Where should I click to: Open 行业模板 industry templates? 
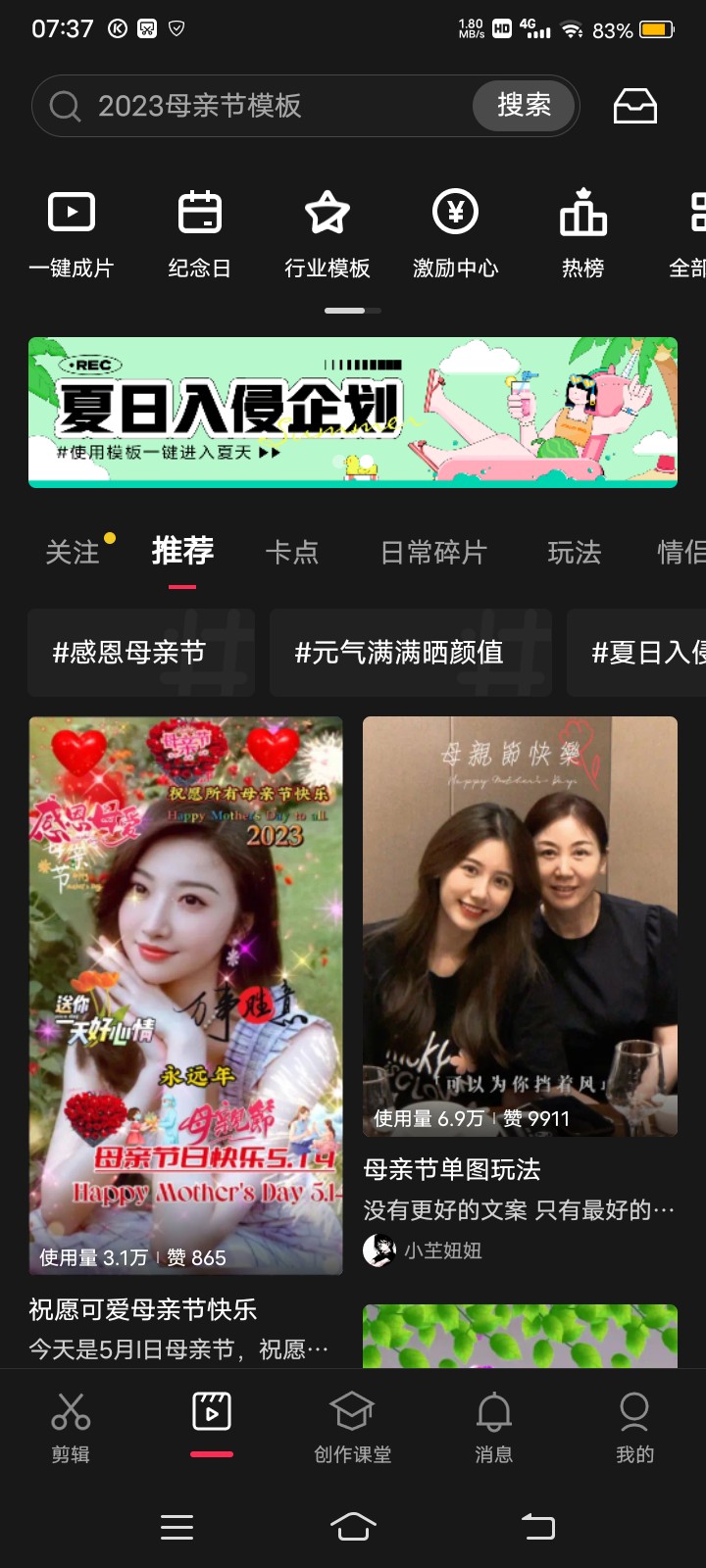[x=327, y=230]
